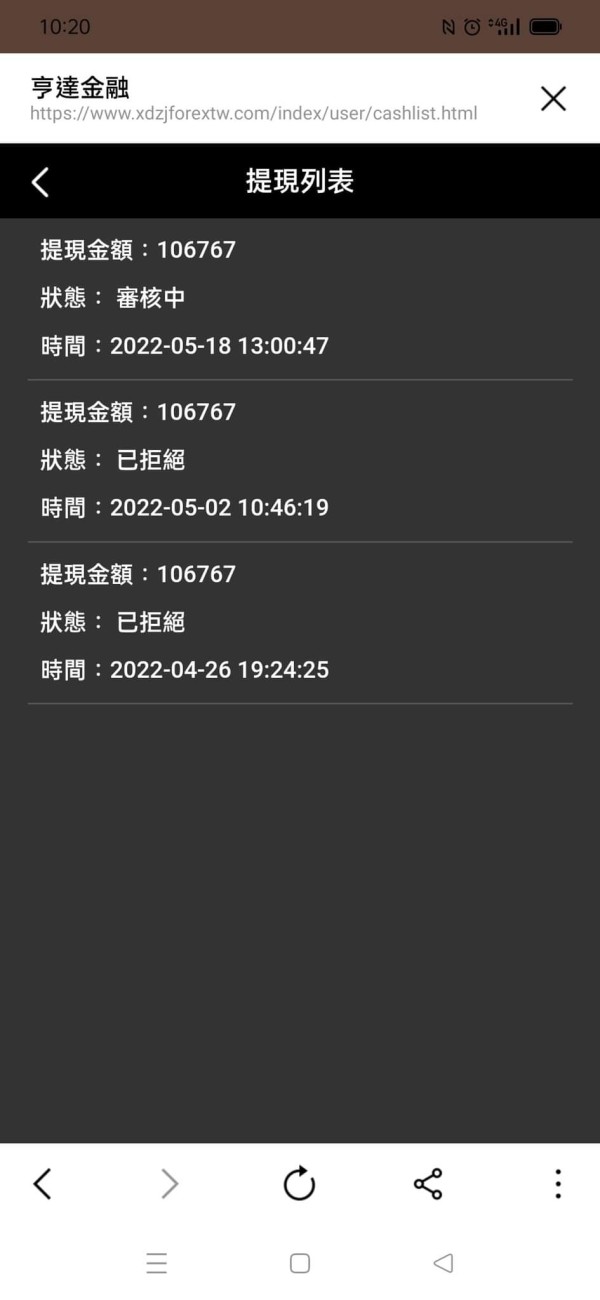Open the browser overflow menu

coord(557,1184)
